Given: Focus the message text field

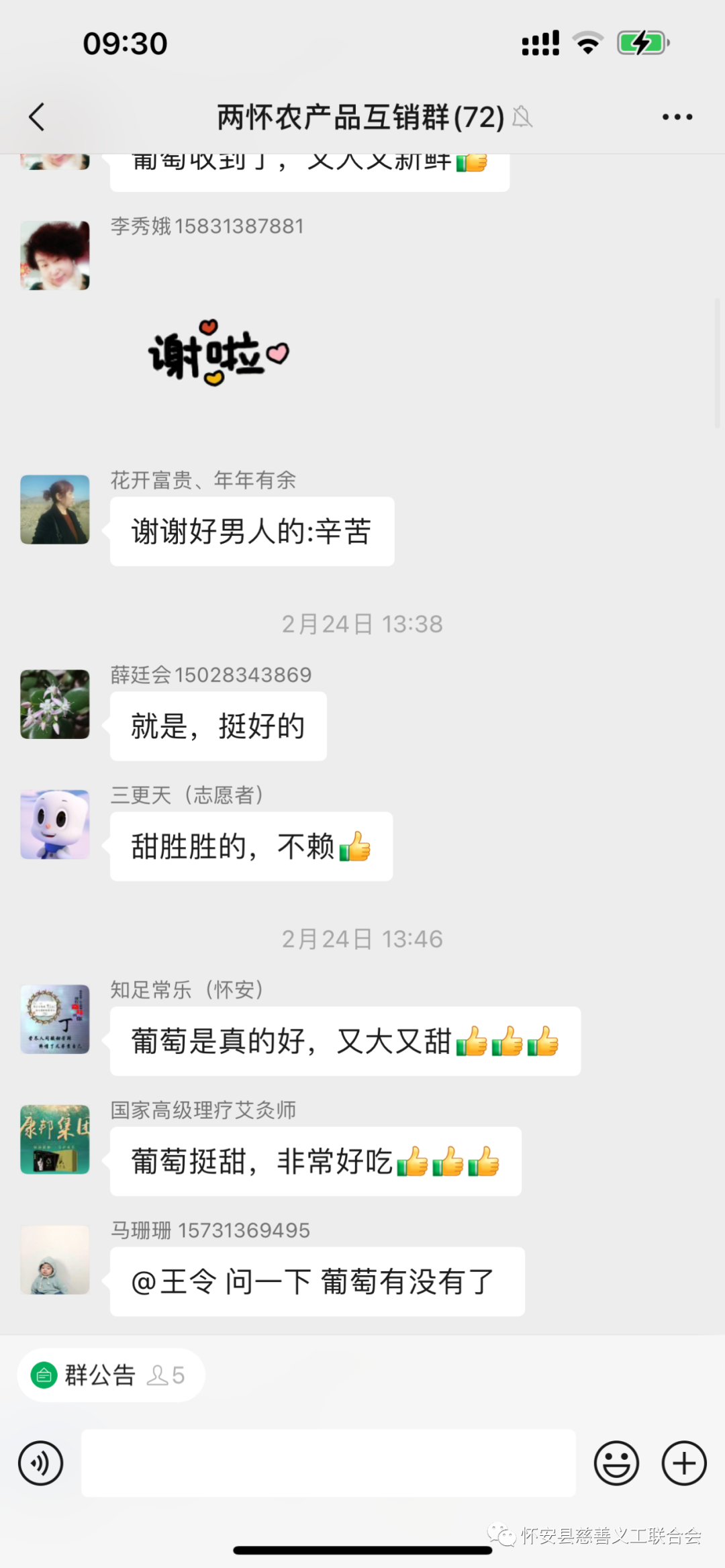Looking at the screenshot, I should (x=328, y=1463).
